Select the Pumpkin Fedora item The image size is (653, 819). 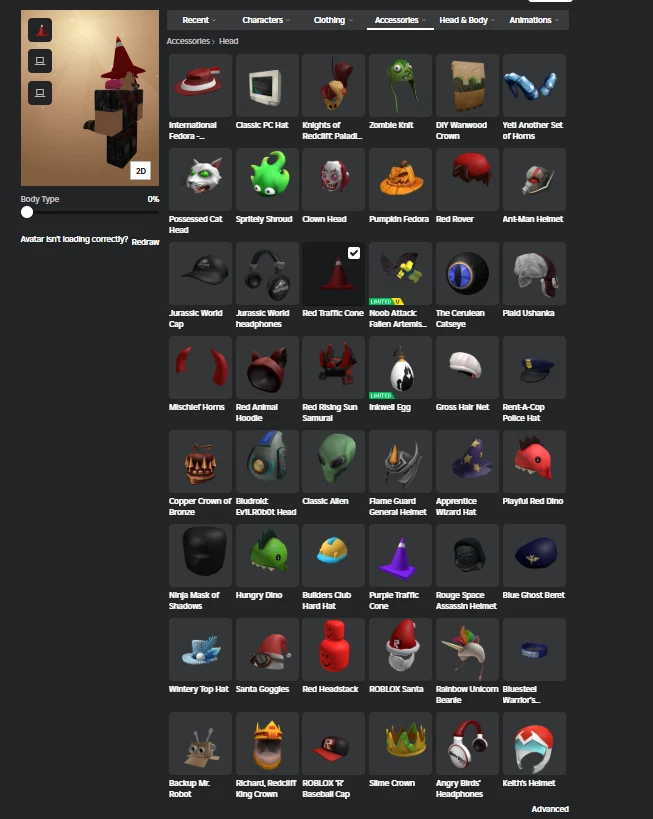400,179
